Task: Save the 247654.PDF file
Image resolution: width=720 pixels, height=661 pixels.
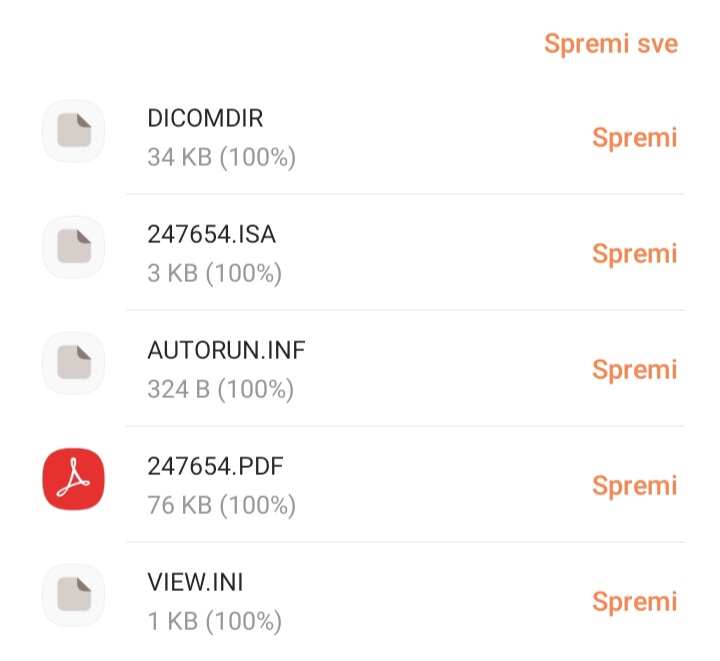Action: point(634,486)
